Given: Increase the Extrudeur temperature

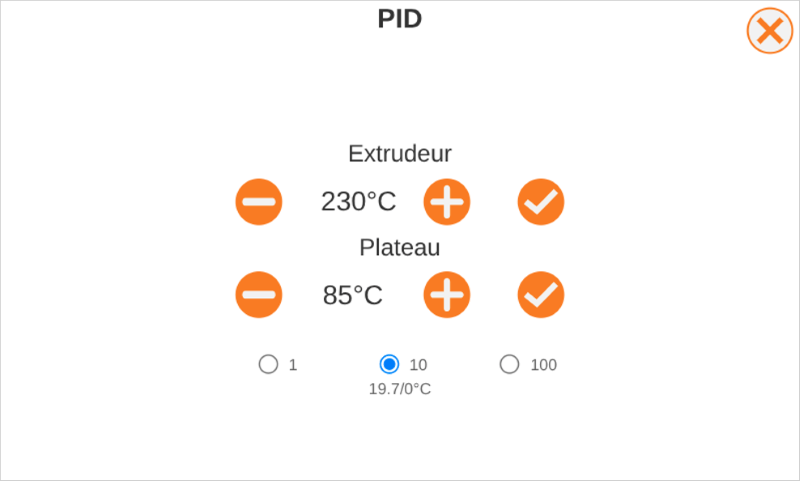Looking at the screenshot, I should (x=447, y=202).
